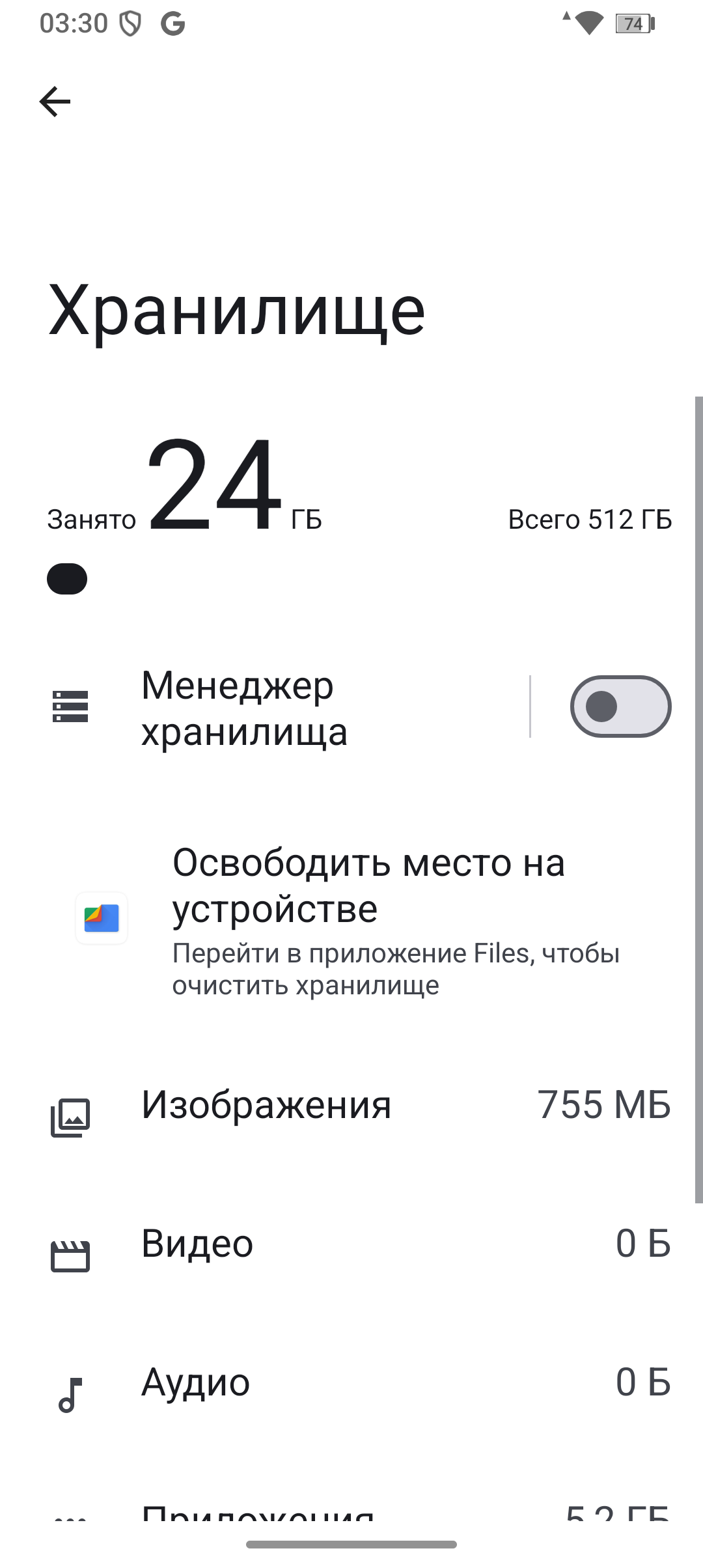Open the Видео storage category
The image size is (703, 1568).
(351, 1244)
